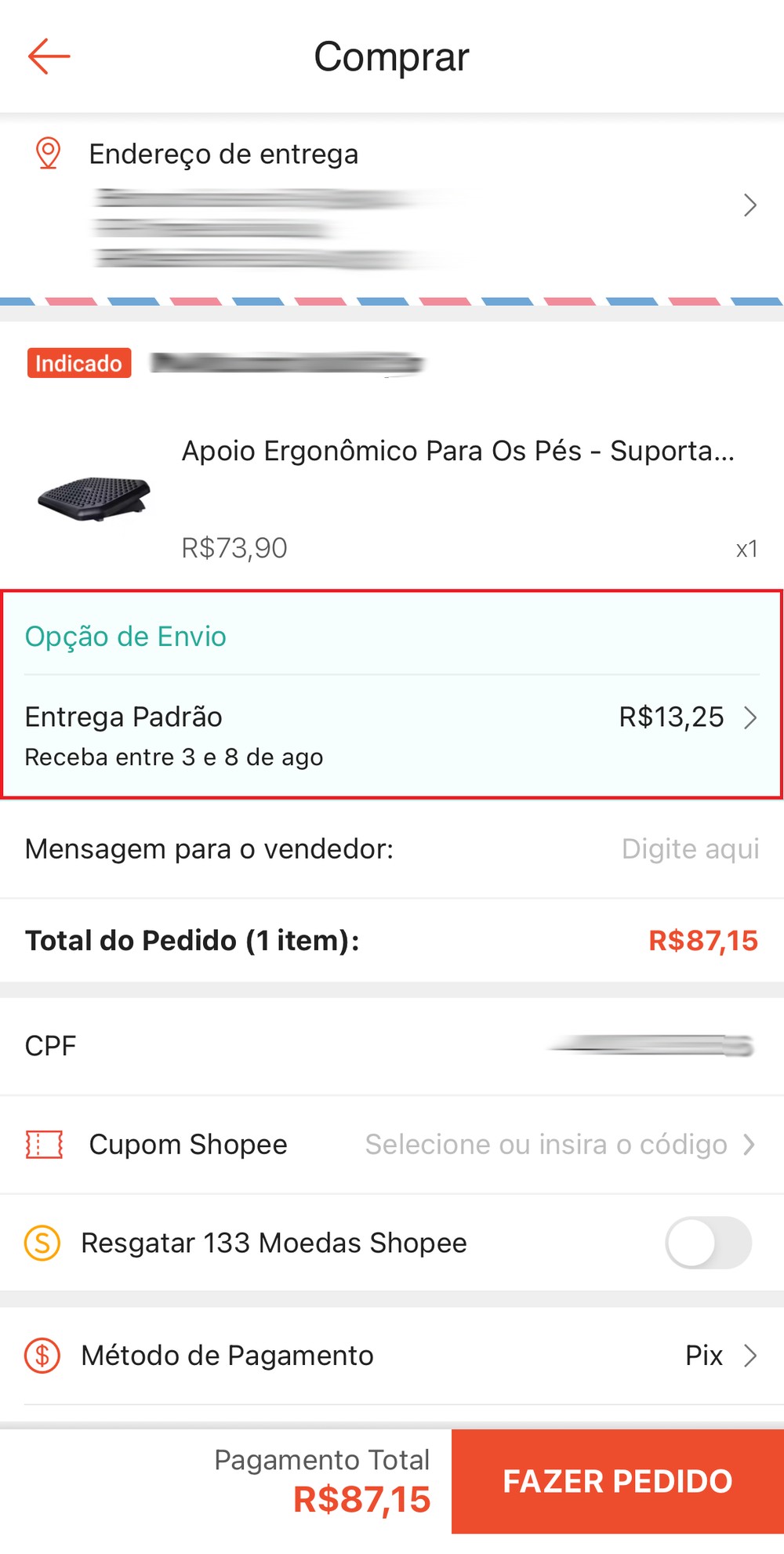This screenshot has height=1554, width=784.
Task: Click the Indicado seller tag
Action: pos(78,362)
